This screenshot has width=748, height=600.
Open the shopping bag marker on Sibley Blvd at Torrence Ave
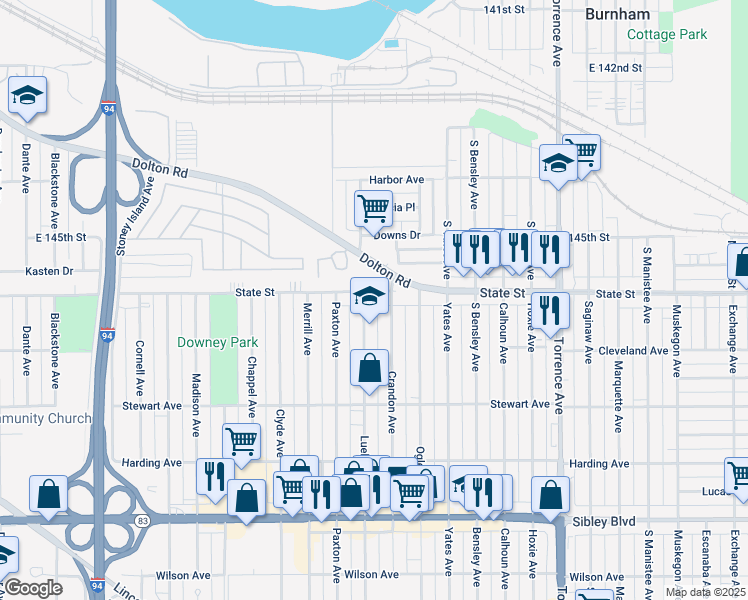(x=550, y=494)
